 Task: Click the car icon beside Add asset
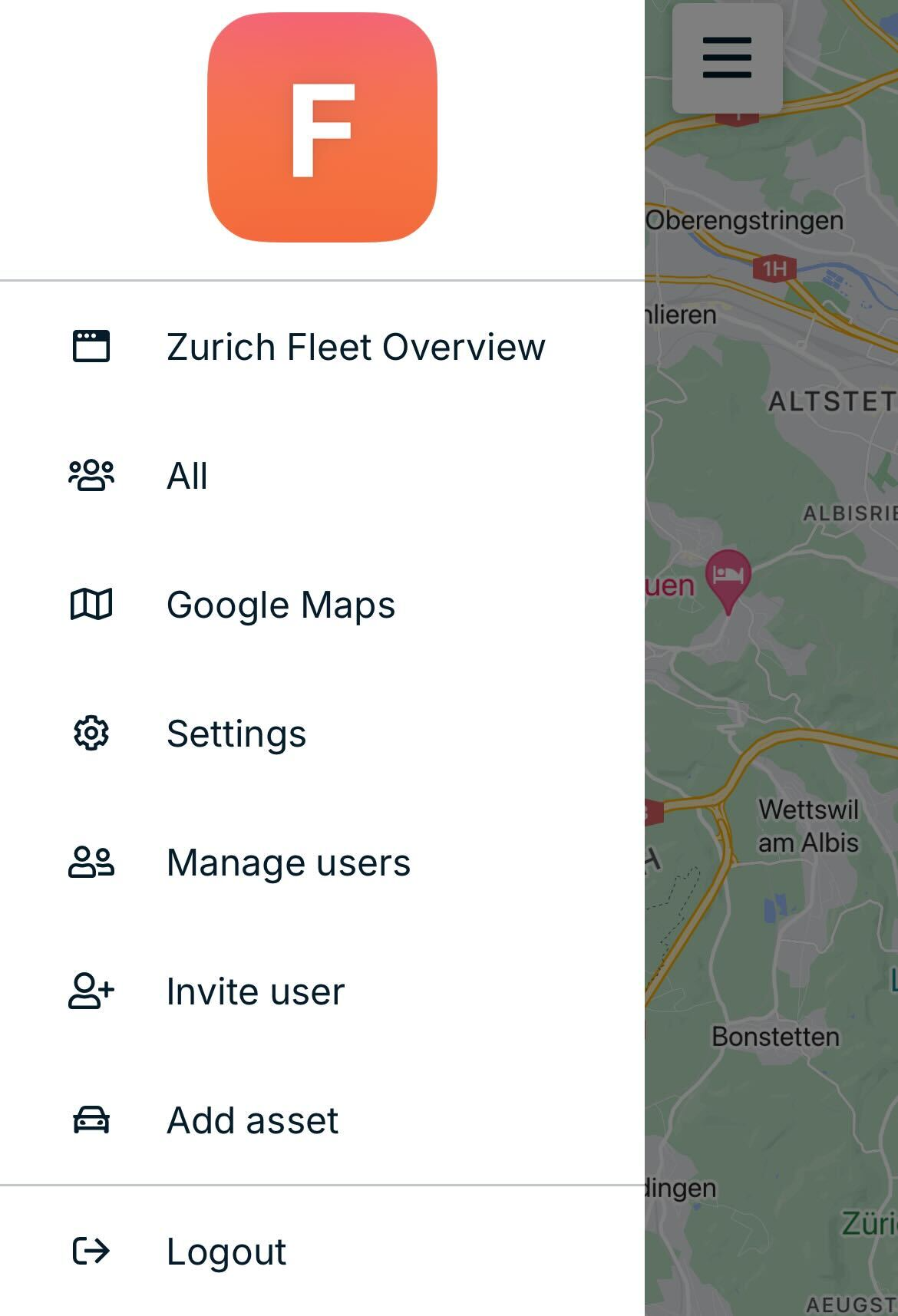[91, 1120]
